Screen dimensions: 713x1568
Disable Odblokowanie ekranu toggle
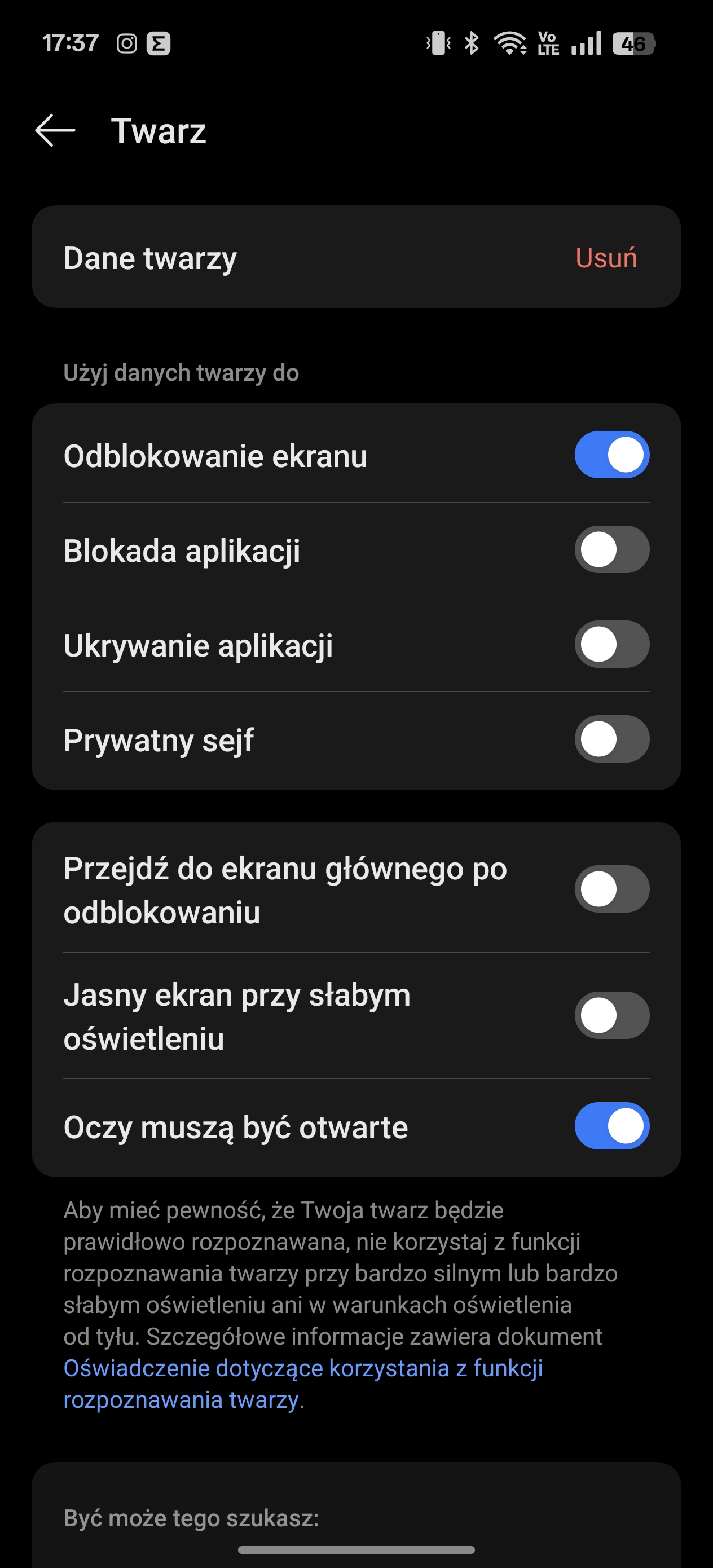click(x=611, y=455)
